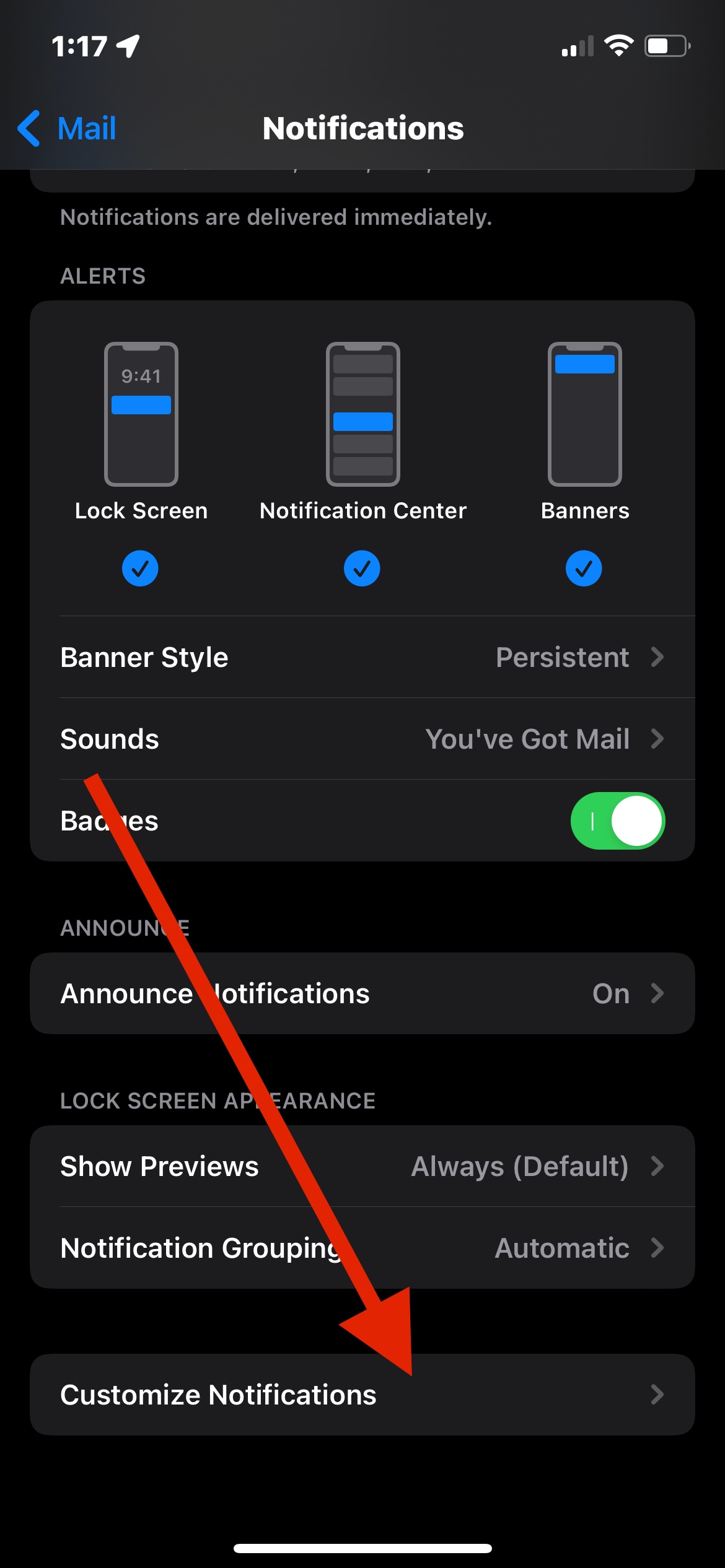Screen dimensions: 725x1568
Task: Go back to Mail settings
Action: coord(67,129)
